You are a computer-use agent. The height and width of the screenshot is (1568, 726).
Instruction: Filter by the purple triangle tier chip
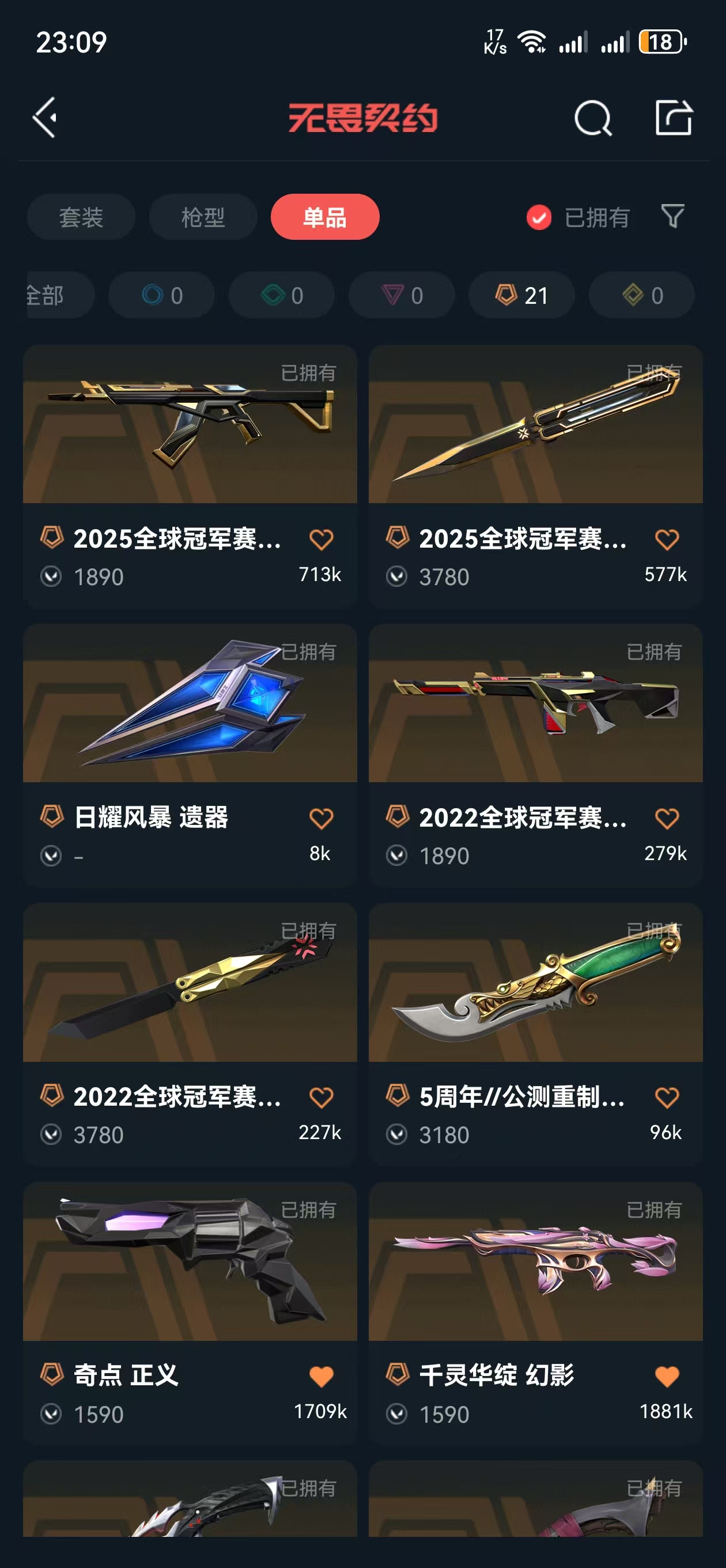point(402,295)
